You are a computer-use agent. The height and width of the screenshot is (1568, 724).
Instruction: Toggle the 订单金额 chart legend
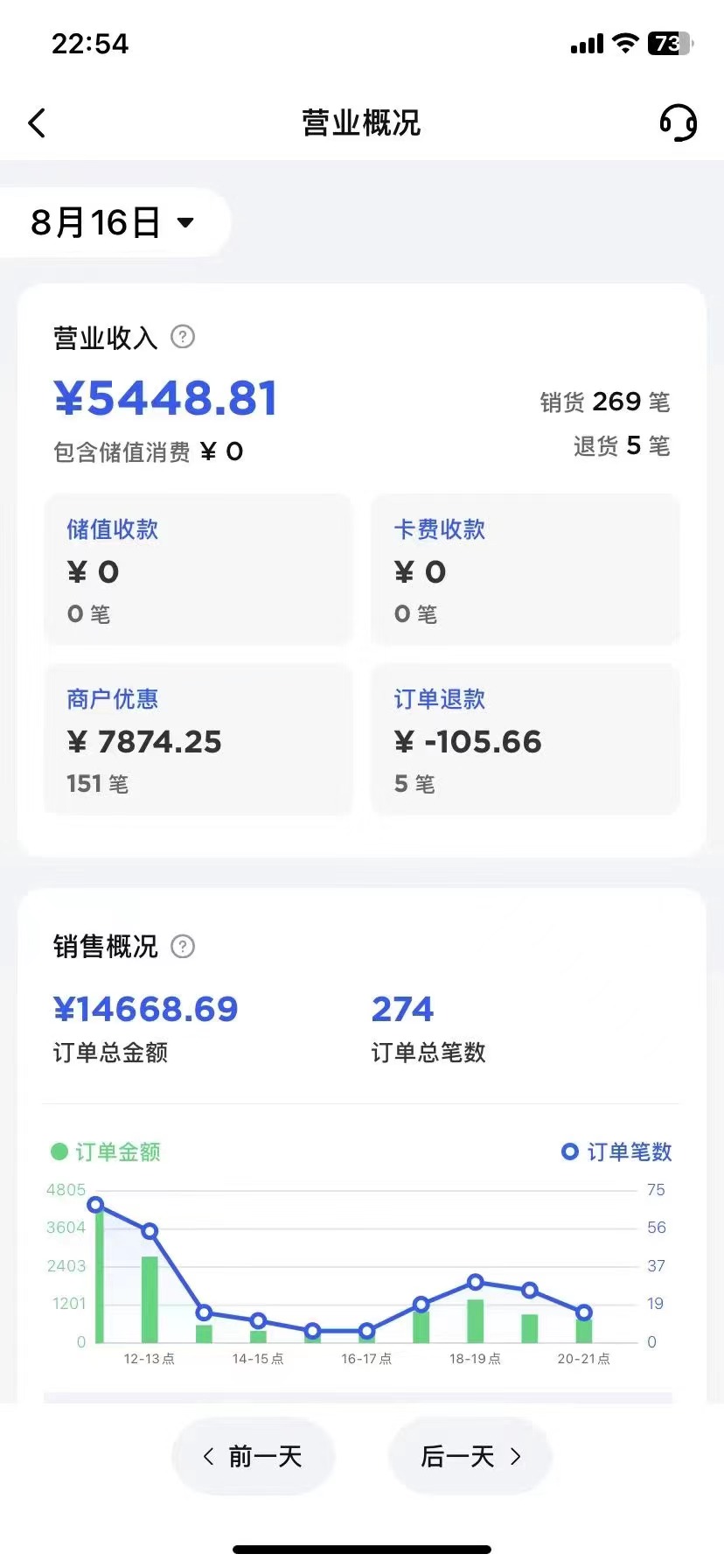106,1151
